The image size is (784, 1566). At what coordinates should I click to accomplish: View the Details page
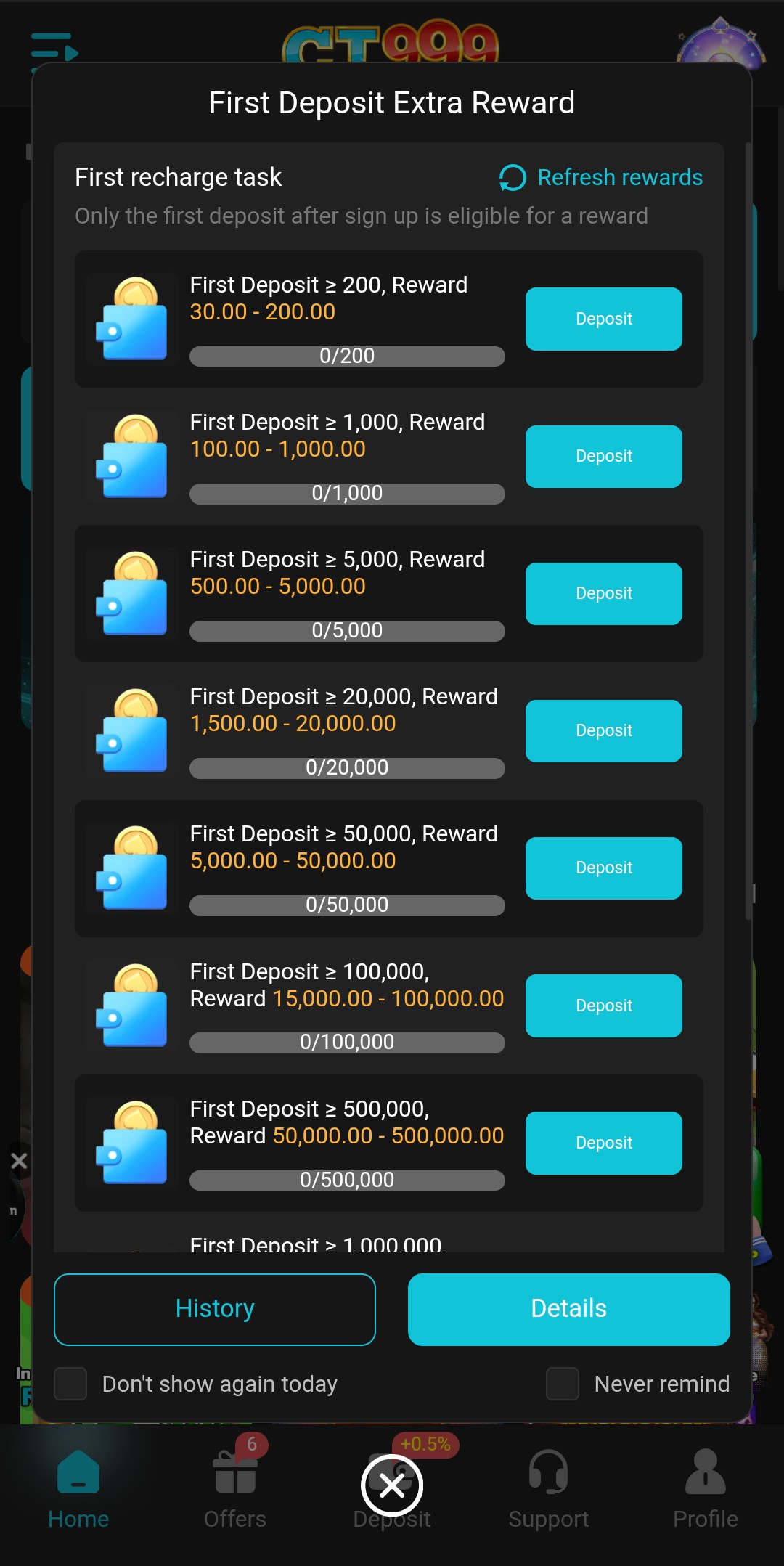pos(568,1309)
